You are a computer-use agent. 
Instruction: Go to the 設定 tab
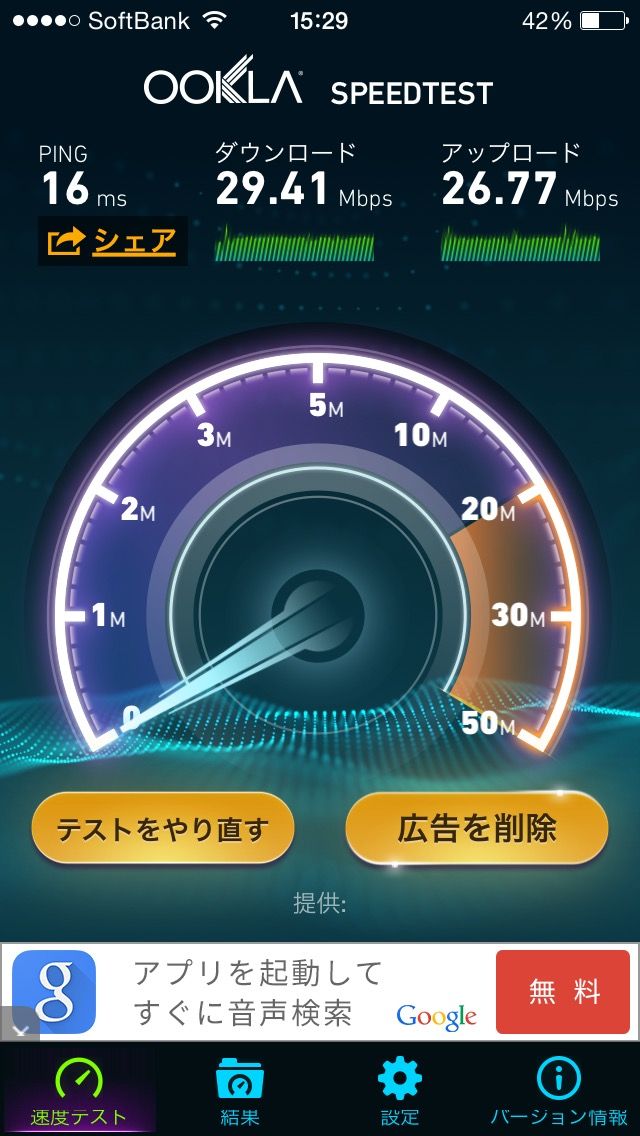coord(399,1092)
